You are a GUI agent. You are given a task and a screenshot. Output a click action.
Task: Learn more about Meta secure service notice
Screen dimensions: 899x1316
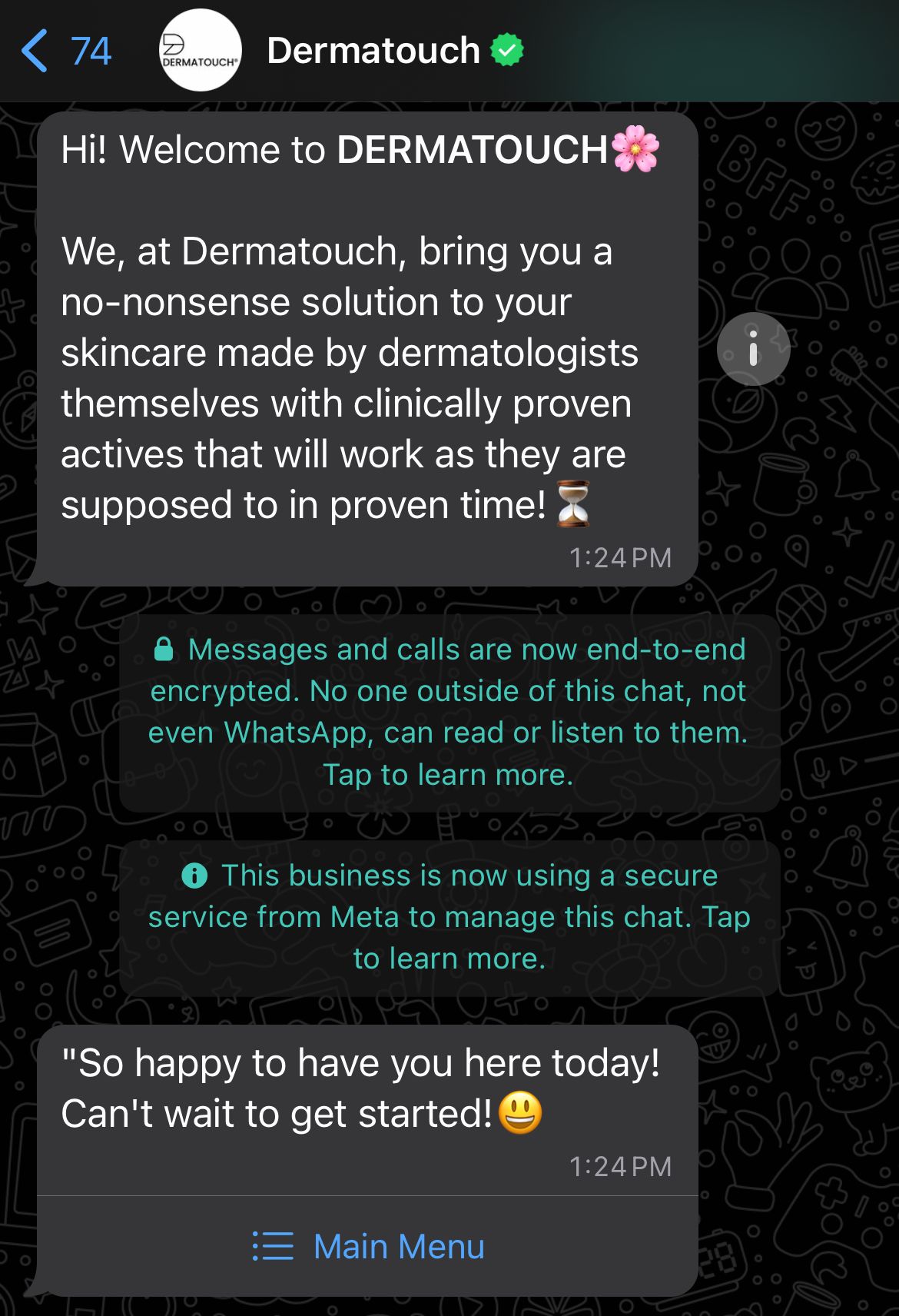(x=449, y=917)
